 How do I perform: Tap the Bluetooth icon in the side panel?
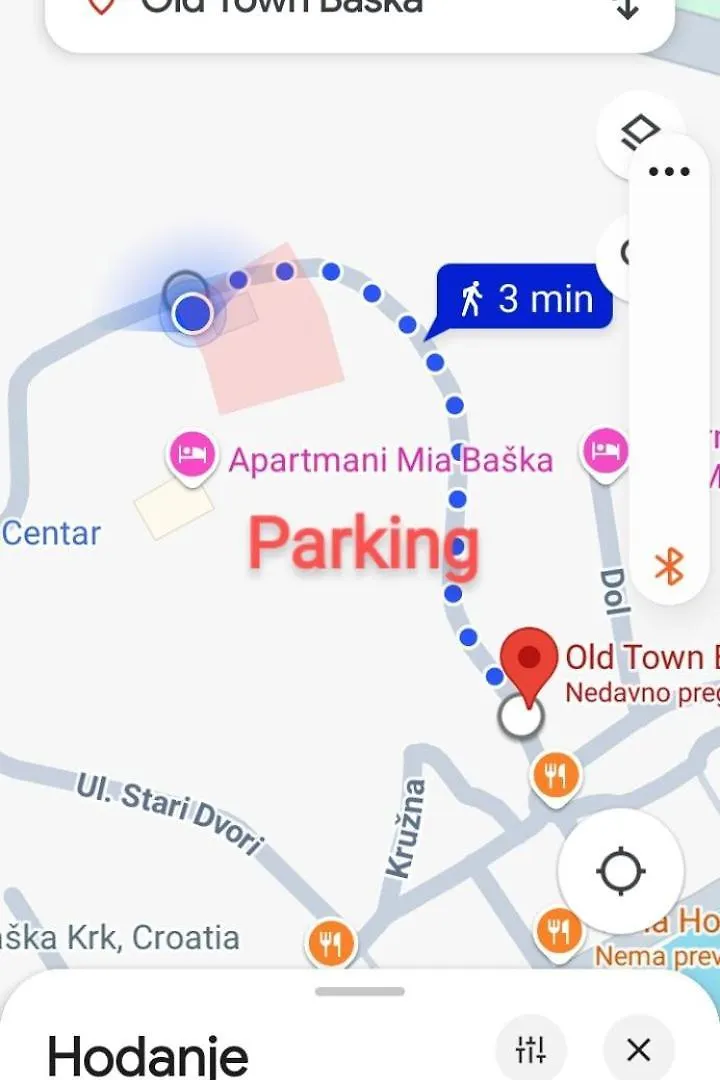669,567
